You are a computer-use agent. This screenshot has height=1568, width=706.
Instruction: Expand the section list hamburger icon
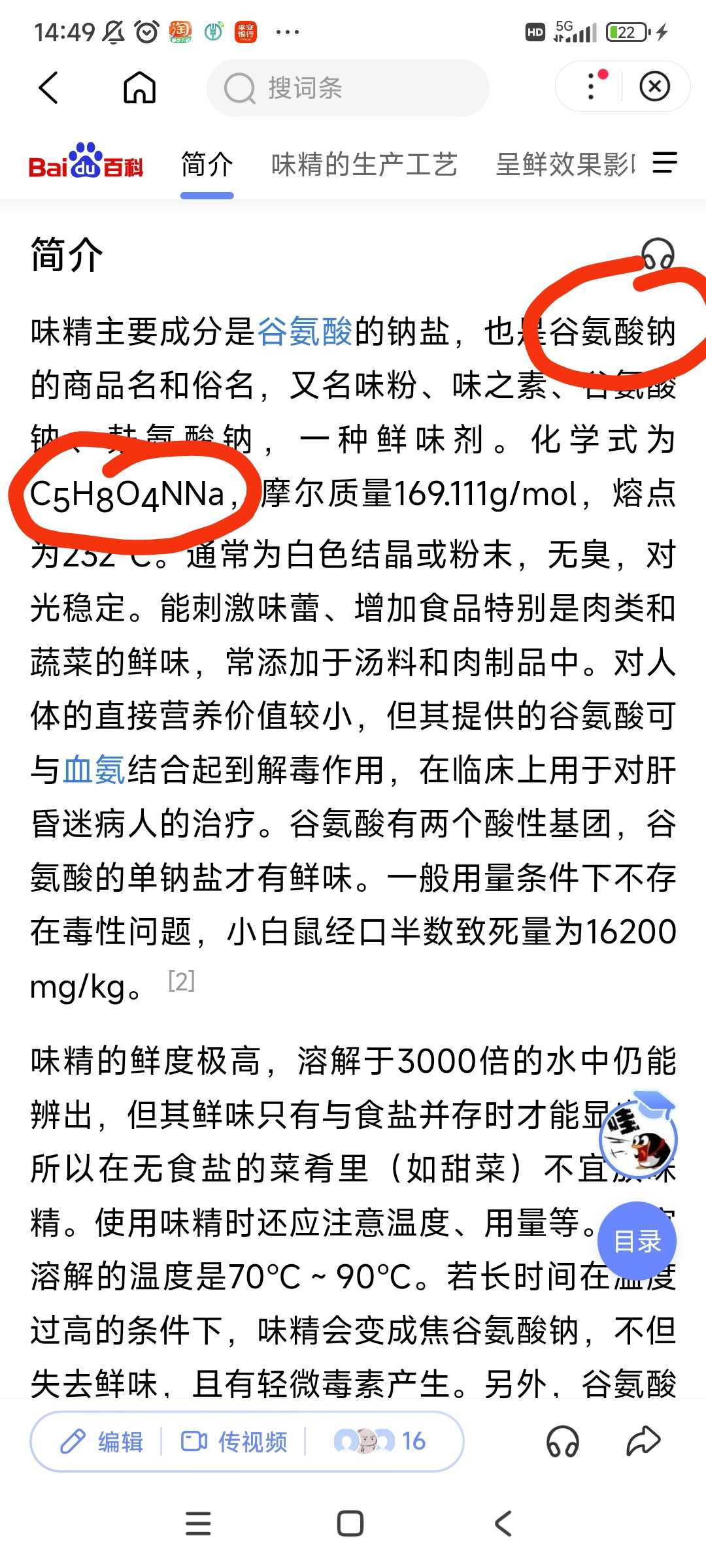click(x=665, y=163)
